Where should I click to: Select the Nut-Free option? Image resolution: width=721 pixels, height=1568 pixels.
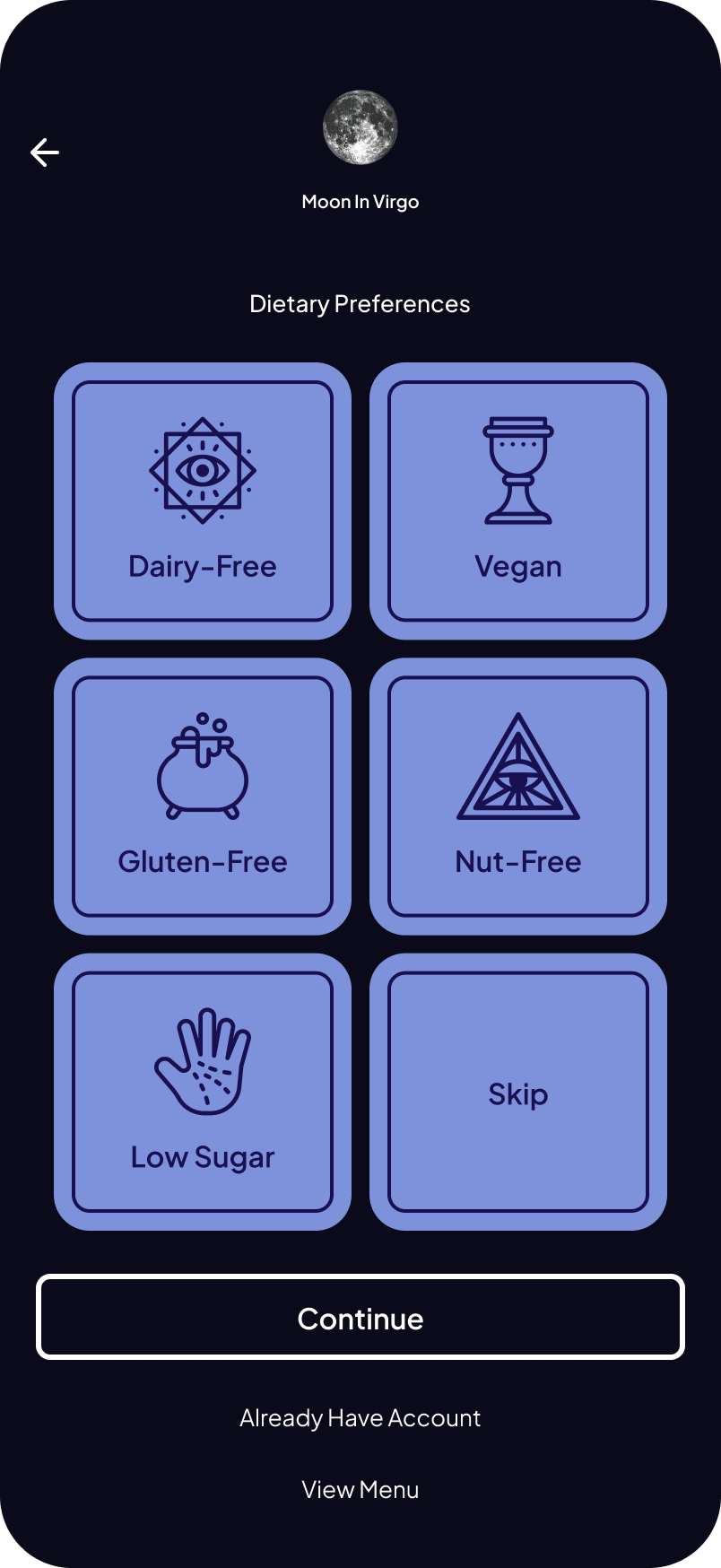[518, 796]
